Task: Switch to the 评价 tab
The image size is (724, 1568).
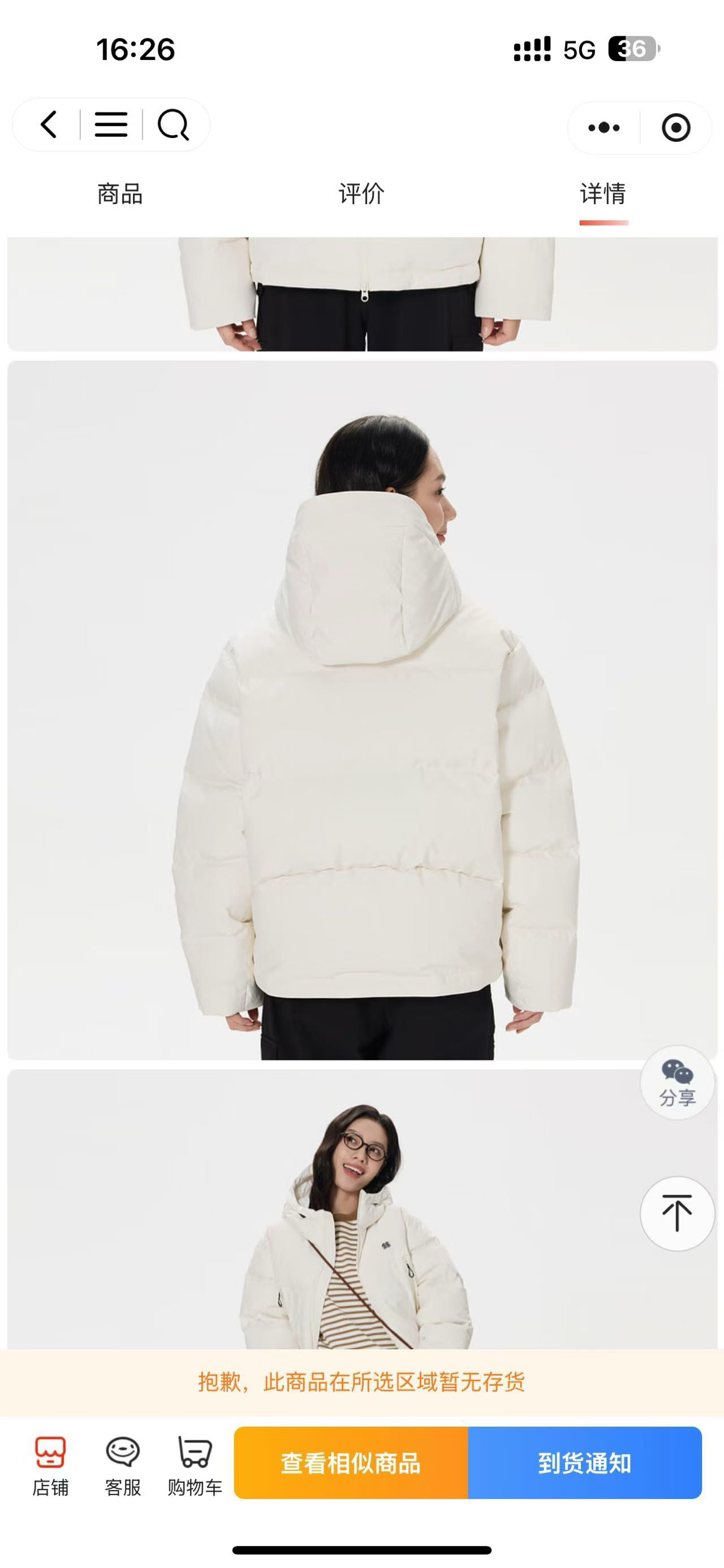Action: click(361, 194)
